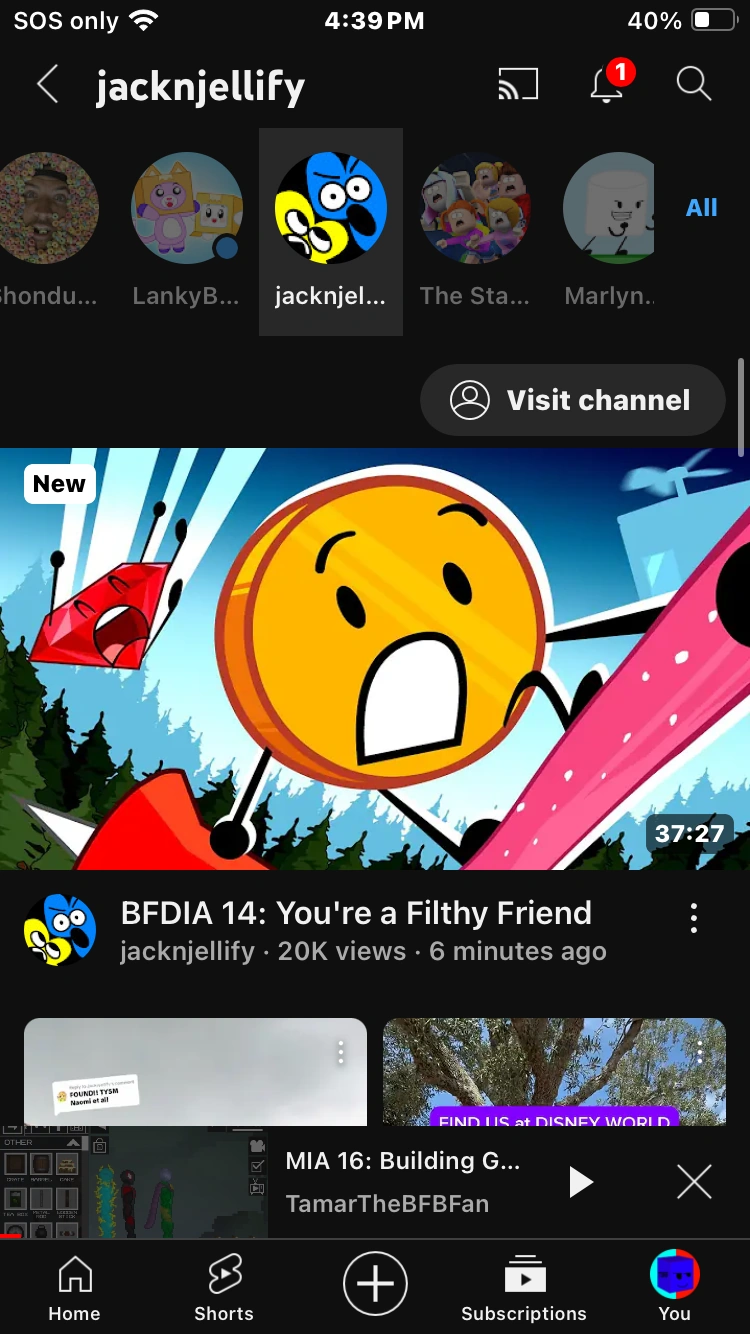The width and height of the screenshot is (750, 1334).
Task: Play MIA 16 in the mini player
Action: click(x=581, y=1181)
